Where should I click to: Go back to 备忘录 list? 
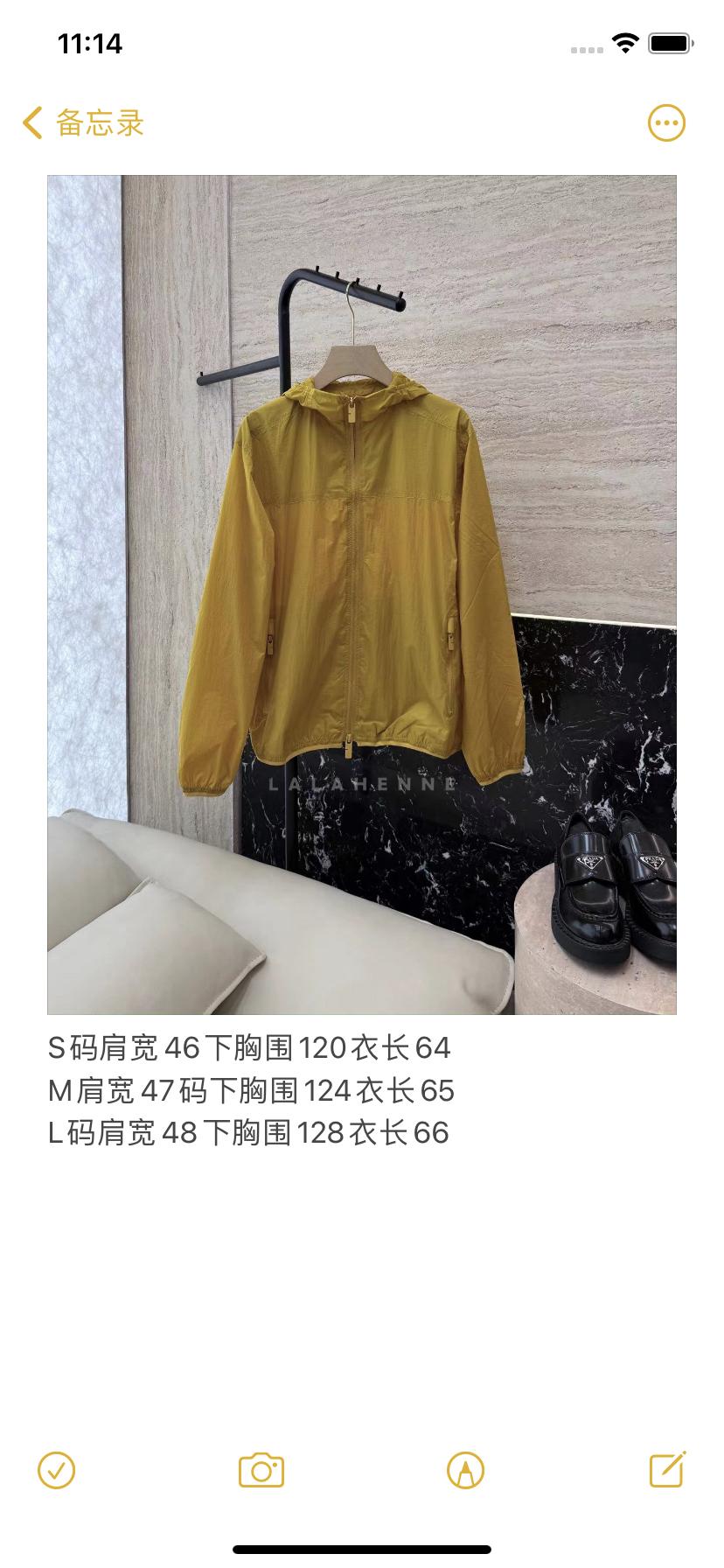pos(83,123)
